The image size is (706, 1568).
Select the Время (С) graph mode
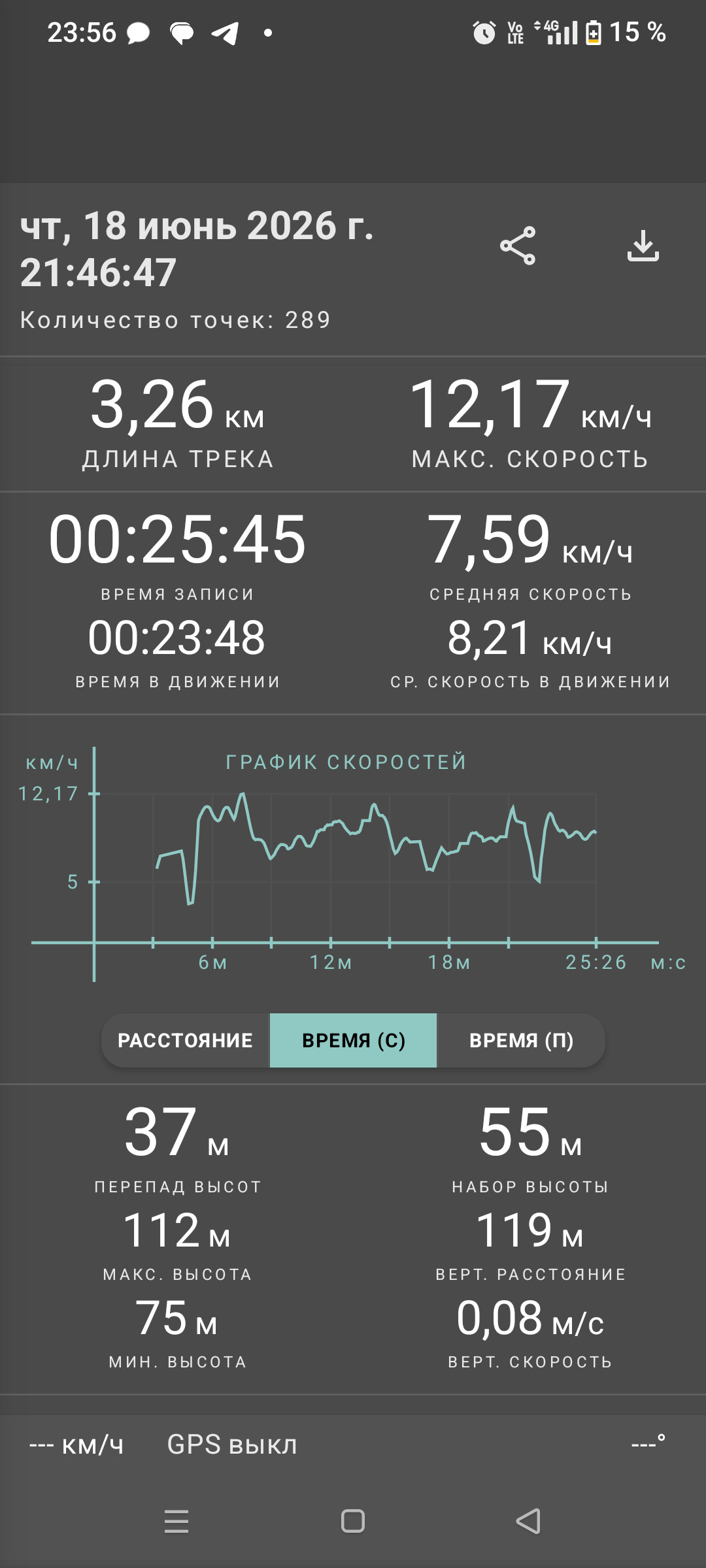coord(353,1040)
